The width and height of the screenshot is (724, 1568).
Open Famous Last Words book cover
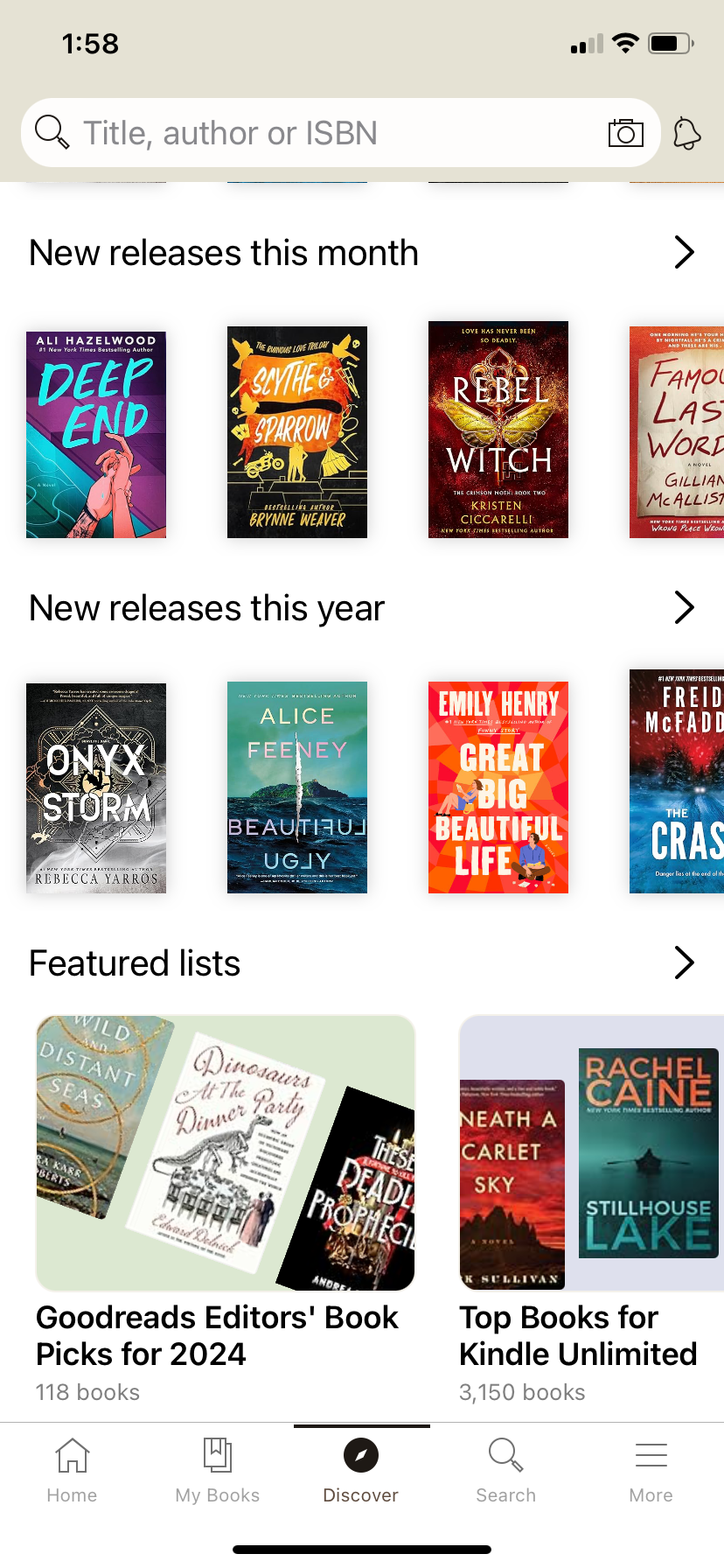click(x=677, y=432)
